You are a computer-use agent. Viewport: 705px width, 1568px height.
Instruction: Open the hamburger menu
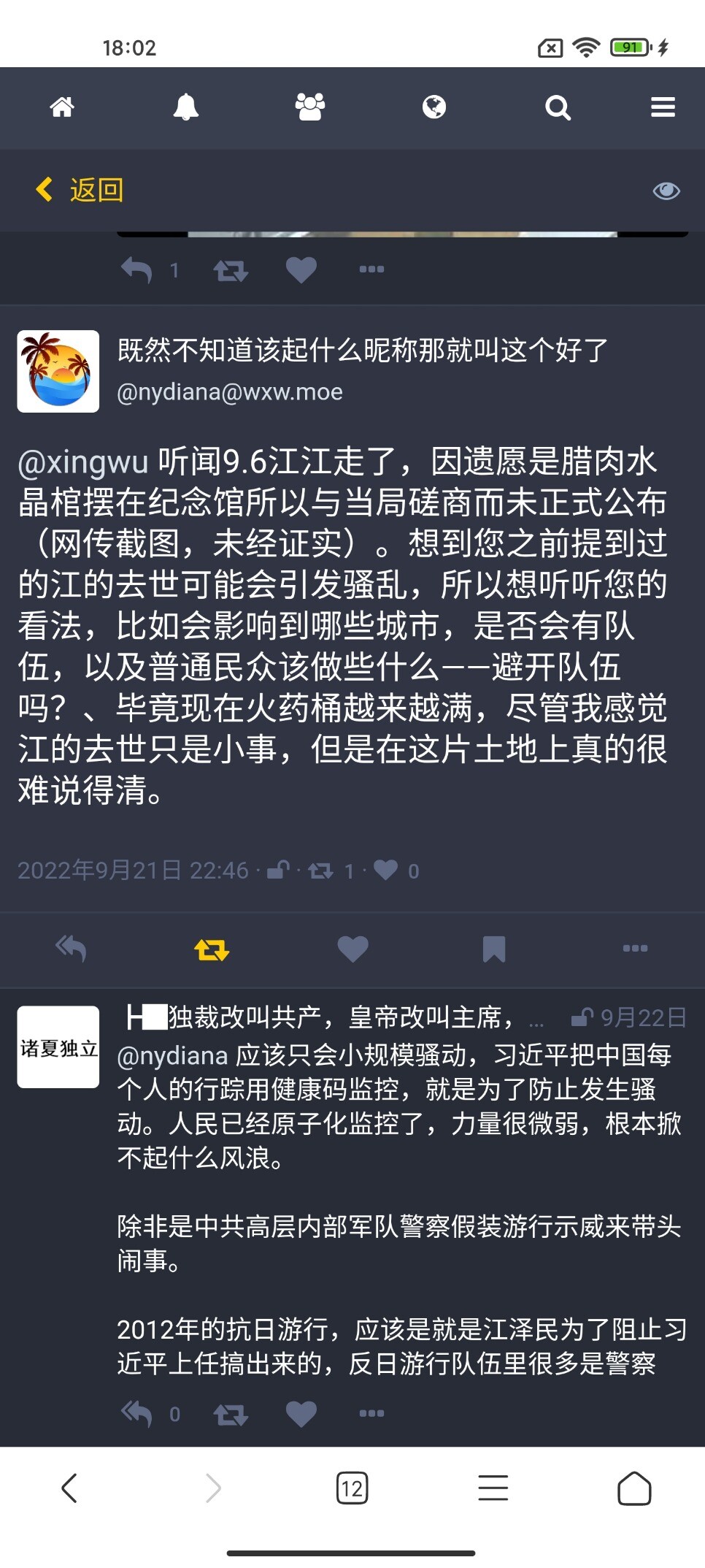click(x=663, y=107)
